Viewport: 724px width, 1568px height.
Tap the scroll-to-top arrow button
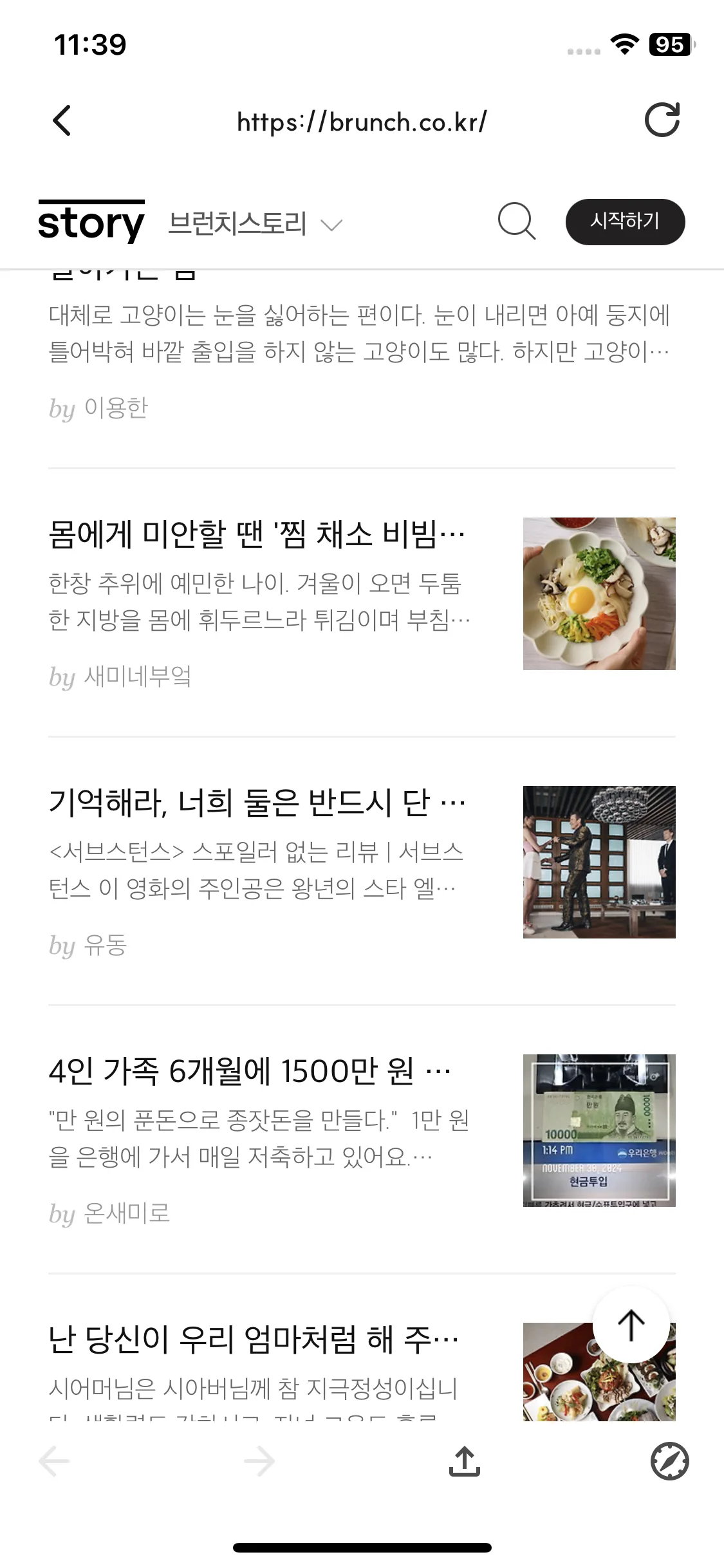click(x=630, y=1324)
